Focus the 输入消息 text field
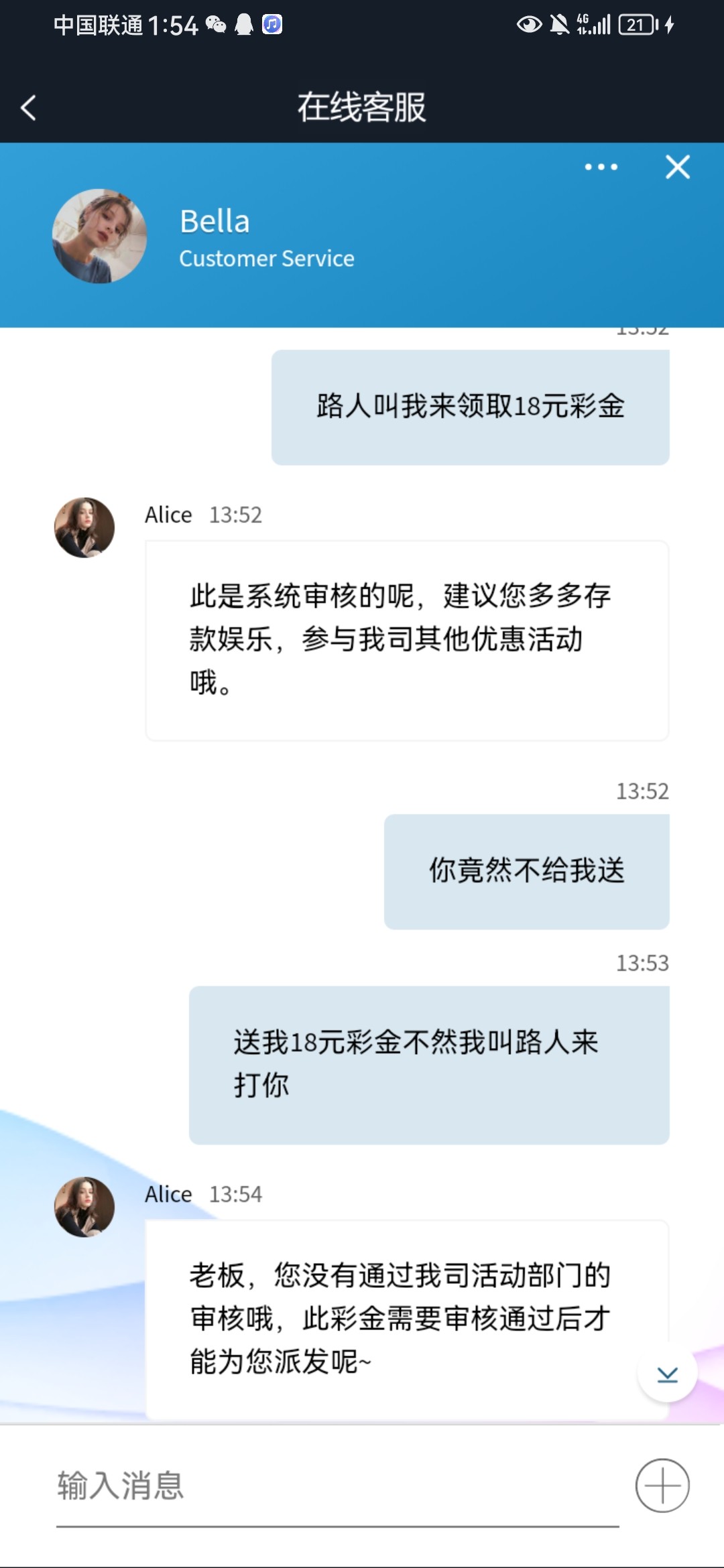 (335, 1486)
